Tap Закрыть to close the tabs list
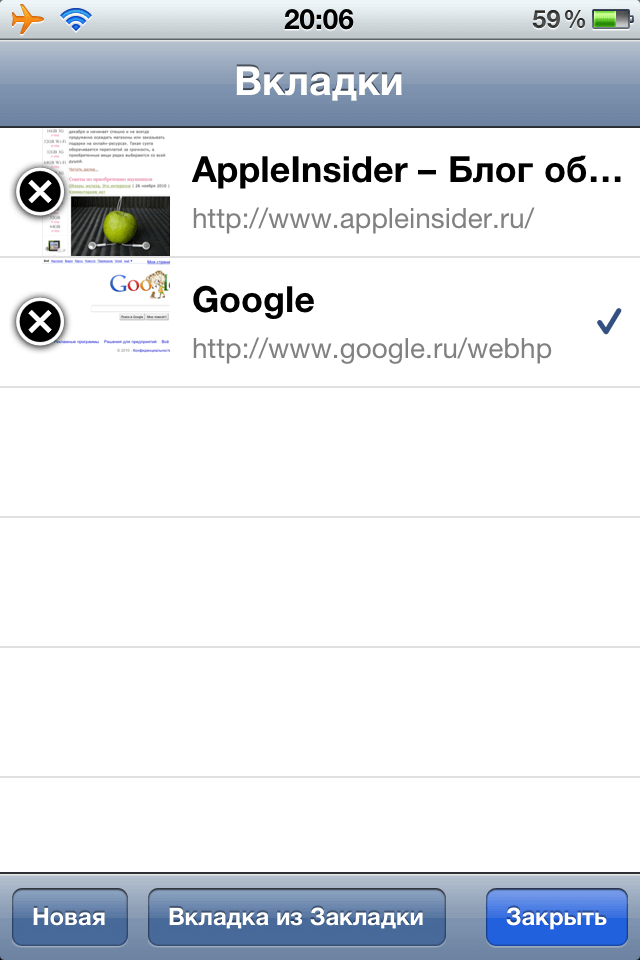The height and width of the screenshot is (960, 640). (x=556, y=917)
